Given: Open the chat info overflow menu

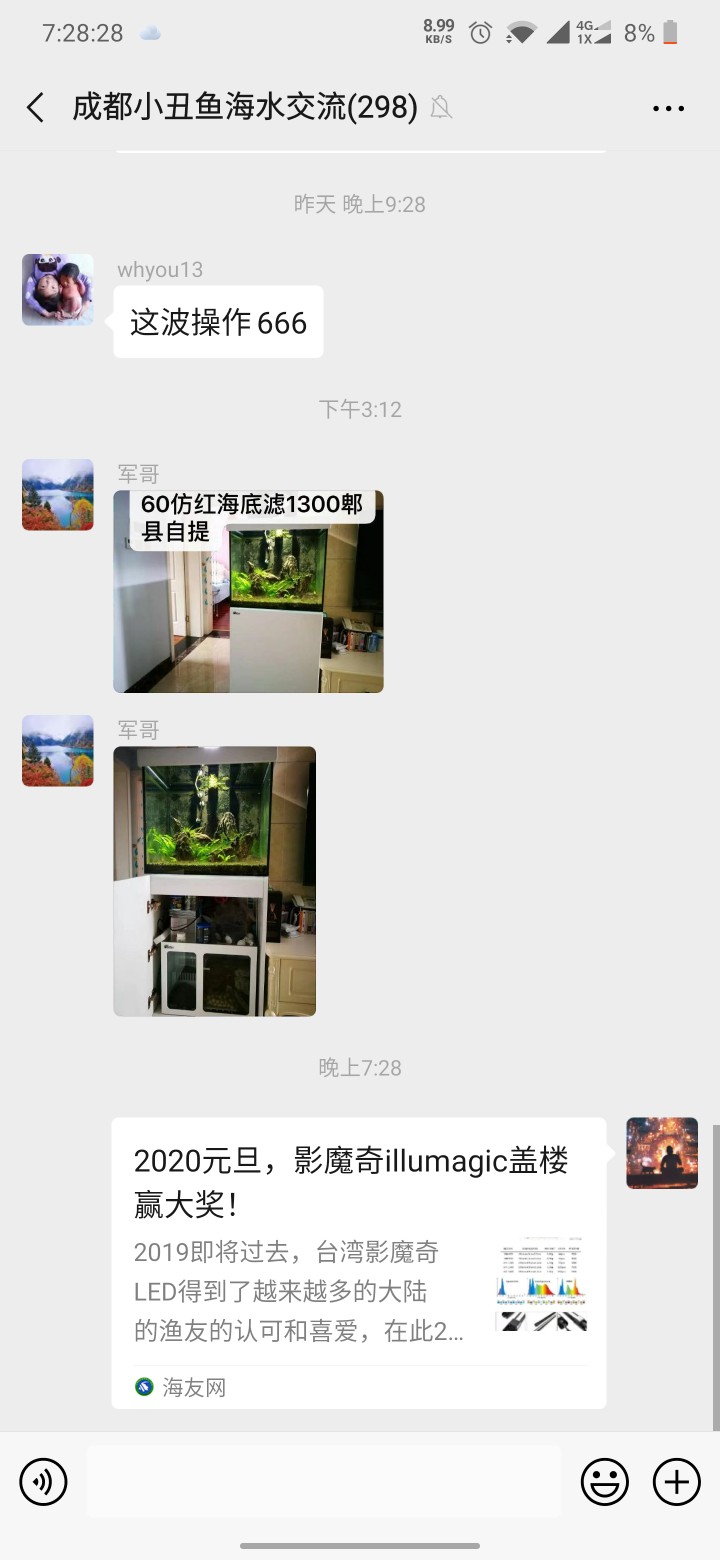Looking at the screenshot, I should point(668,108).
